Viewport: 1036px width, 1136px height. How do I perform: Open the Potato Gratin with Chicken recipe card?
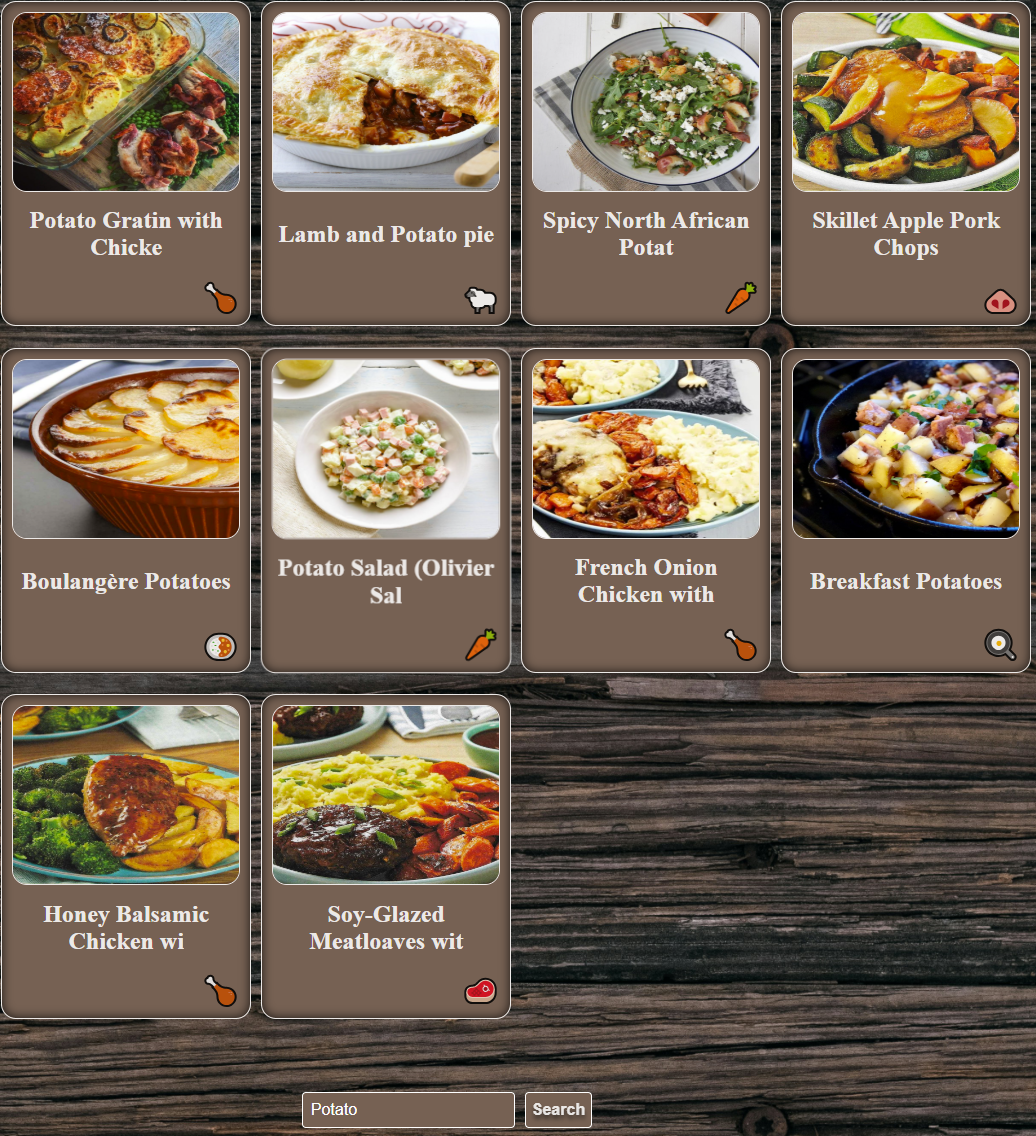tap(126, 164)
